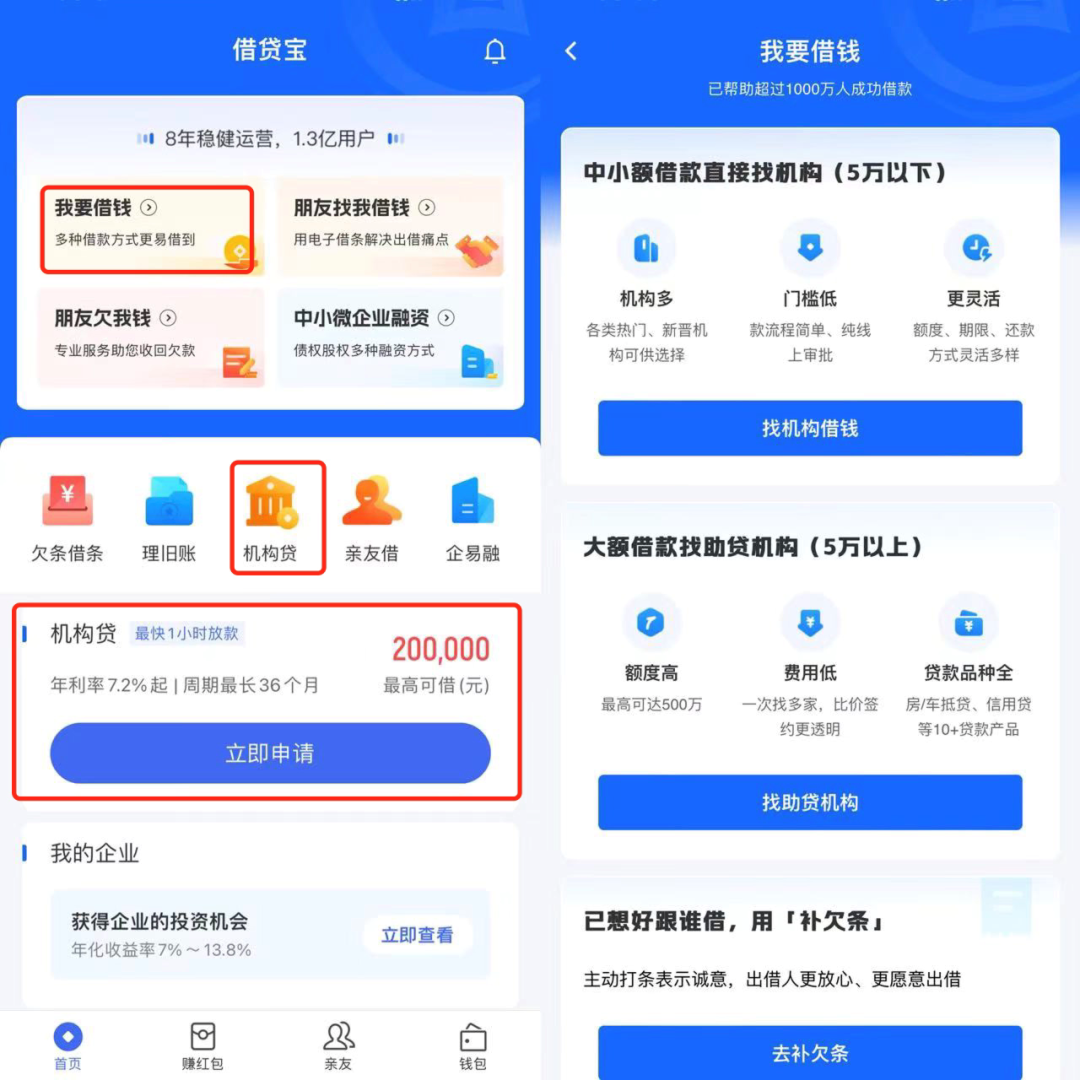Open the notifications bell
1080x1080 pixels.
point(494,52)
